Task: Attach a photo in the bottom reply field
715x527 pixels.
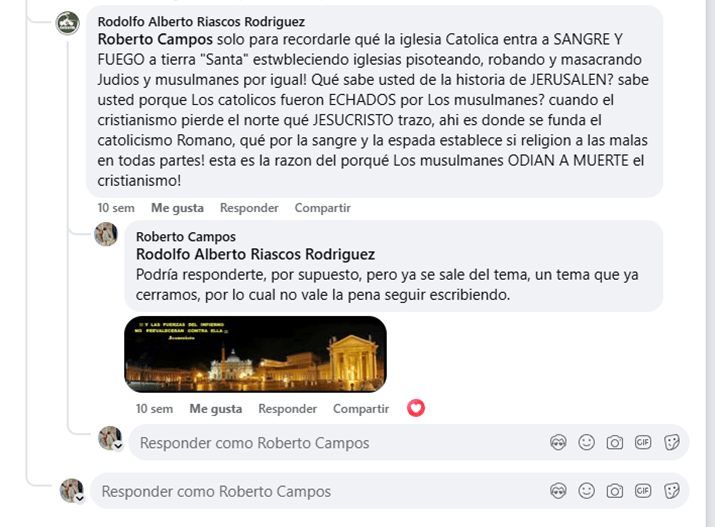Action: [615, 492]
